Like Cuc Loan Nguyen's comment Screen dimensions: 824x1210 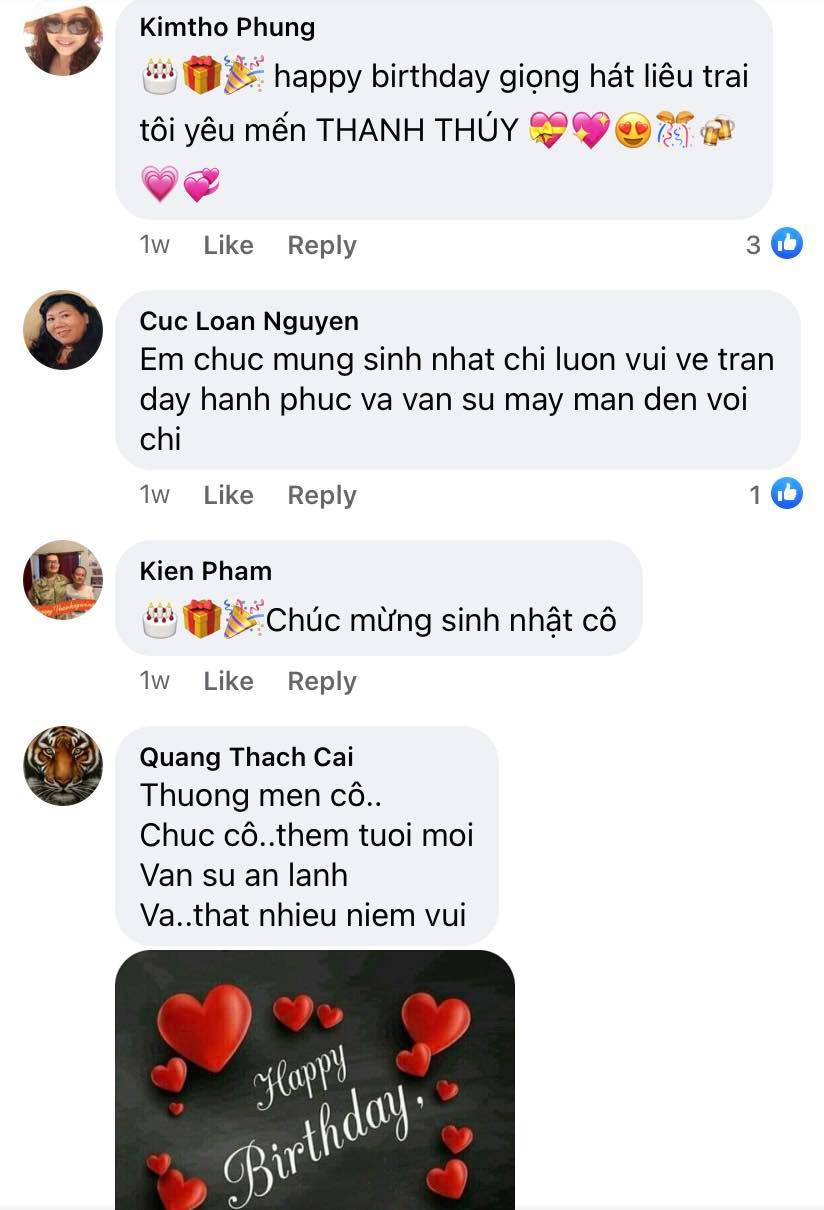228,495
